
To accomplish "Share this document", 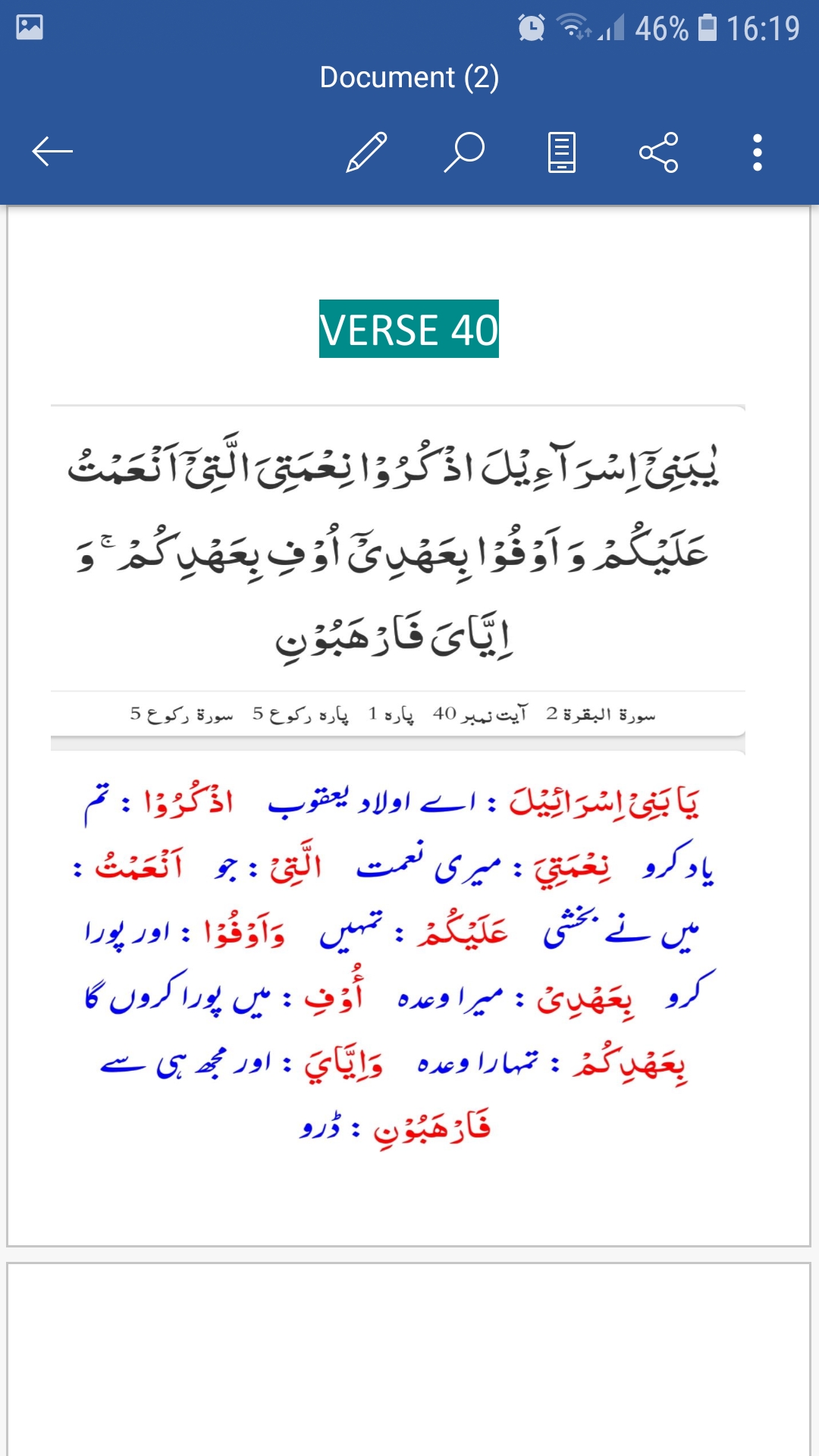I will [x=659, y=152].
